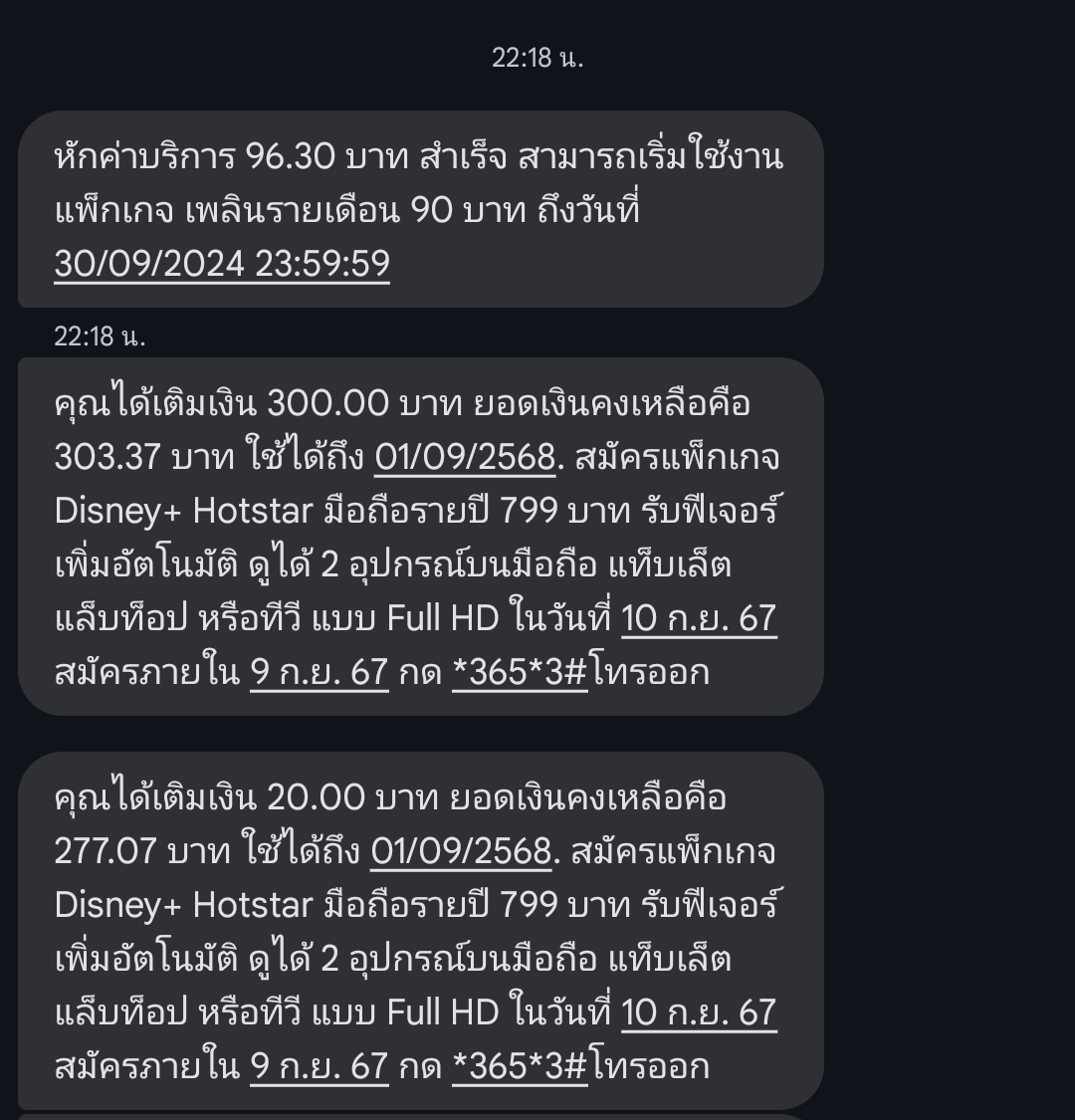Image resolution: width=1075 pixels, height=1120 pixels.
Task: Dial *365*3# from the 20.00 baht message
Action: (x=520, y=1066)
